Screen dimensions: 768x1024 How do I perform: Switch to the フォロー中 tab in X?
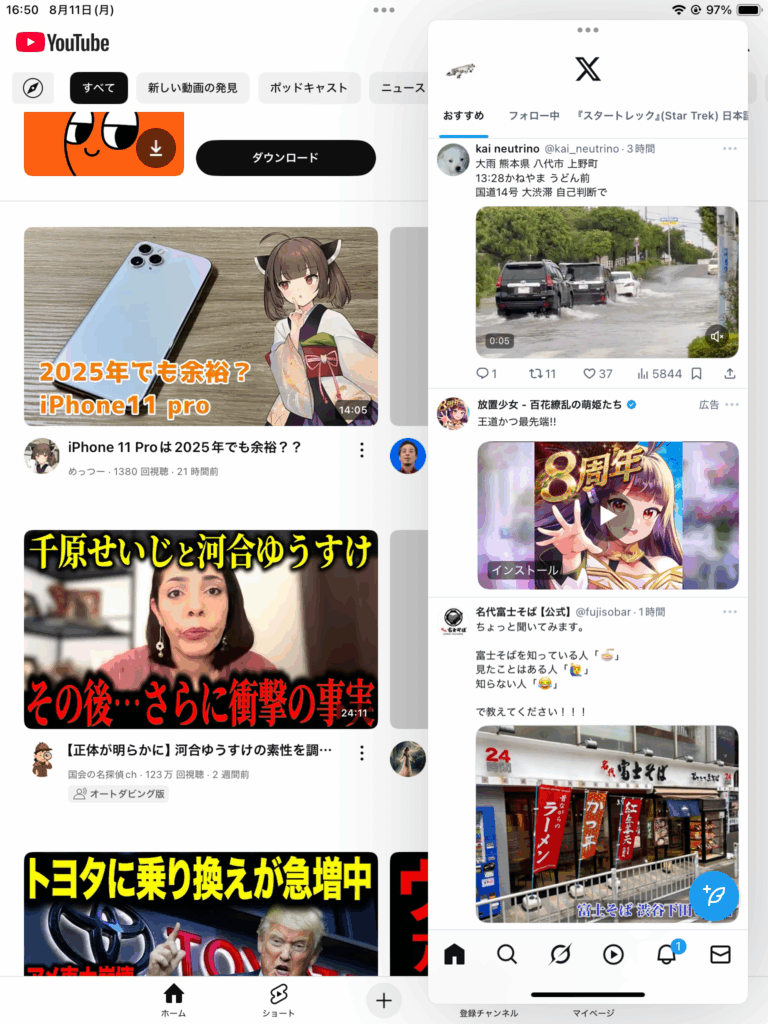click(534, 116)
